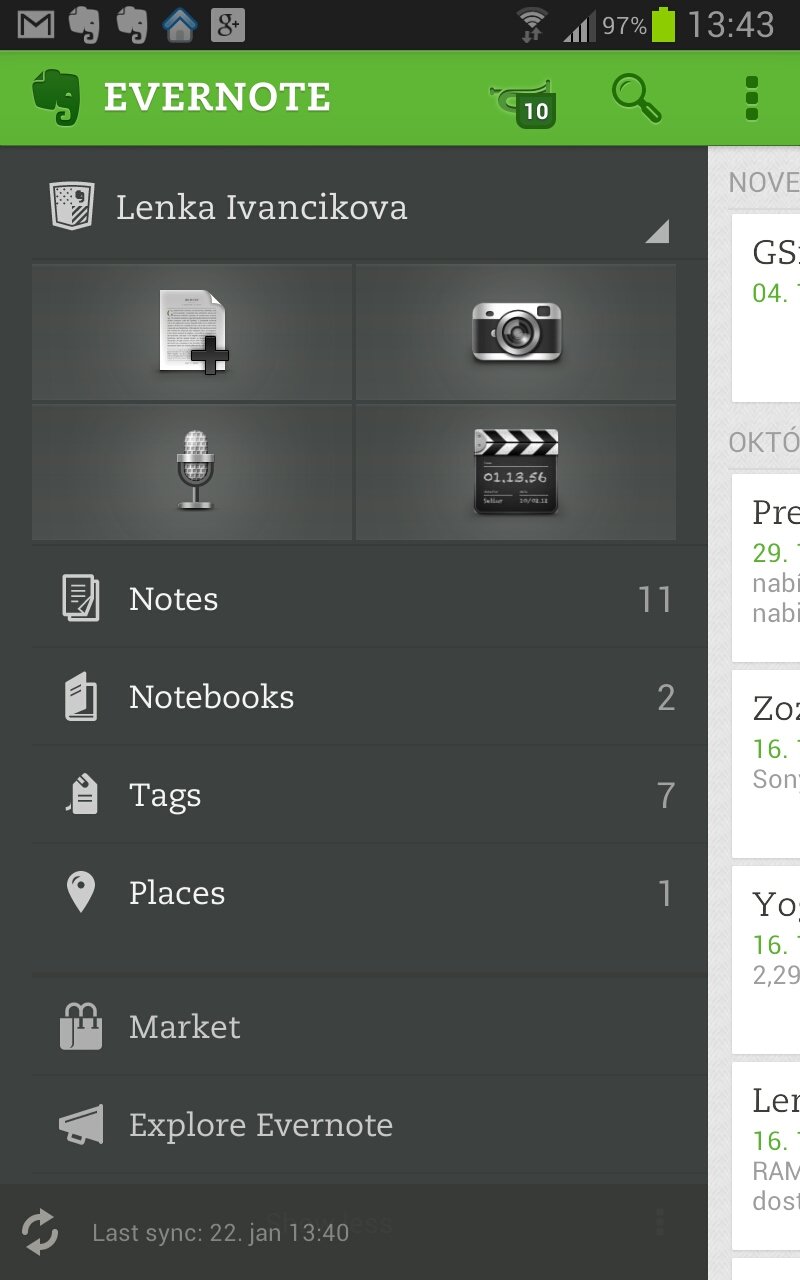Sync now using the sync icon
Viewport: 800px width, 1280px height.
(x=40, y=1232)
